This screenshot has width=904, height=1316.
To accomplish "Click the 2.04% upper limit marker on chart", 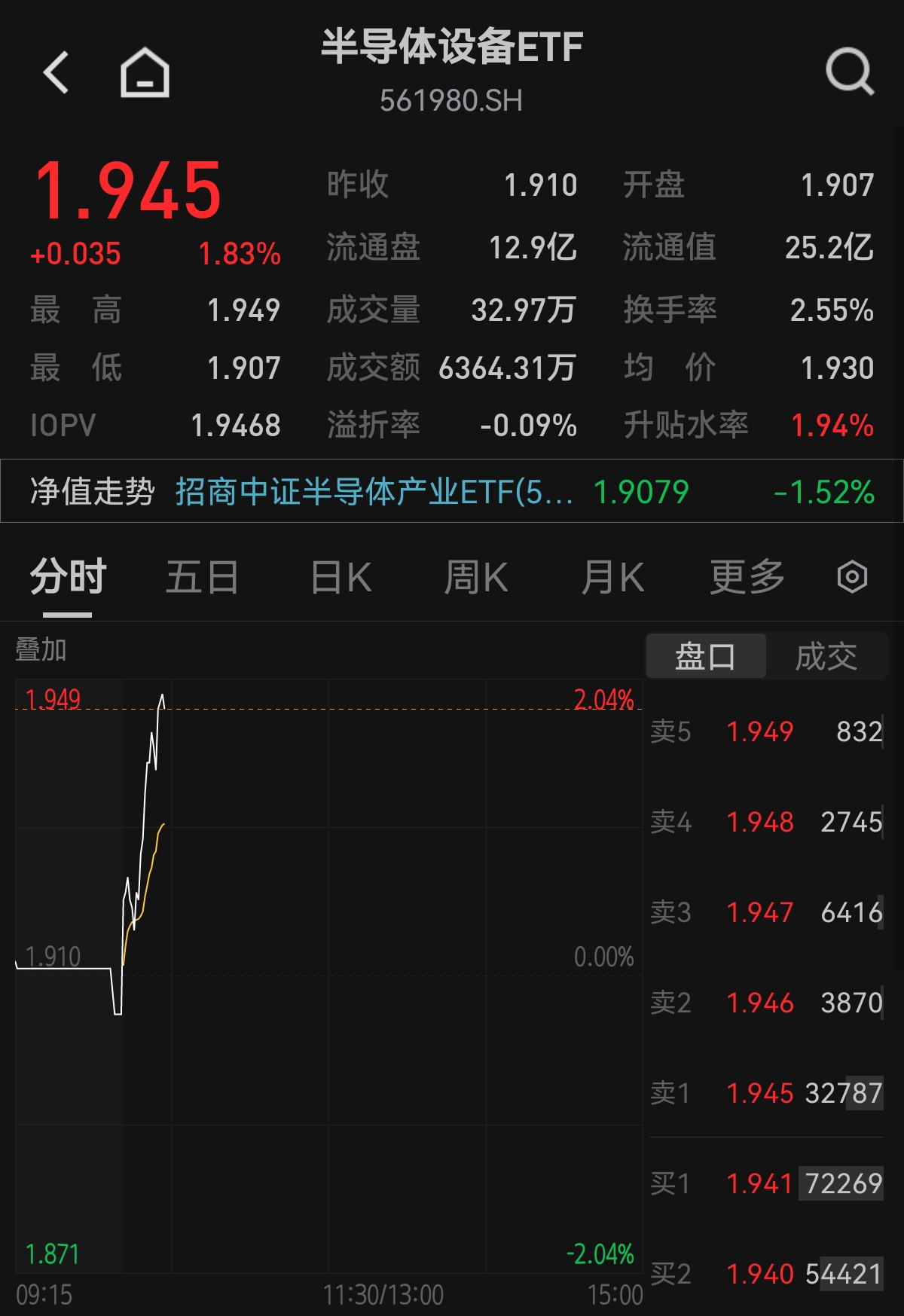I will (x=603, y=698).
